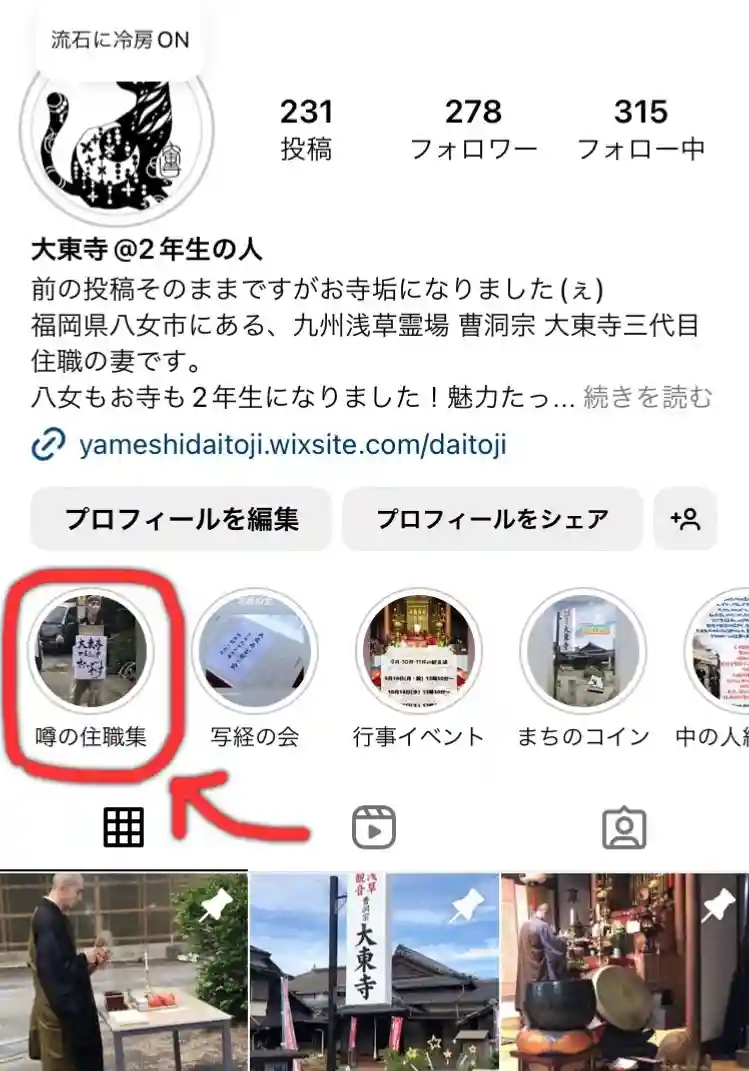Open the discover people icon

685,519
